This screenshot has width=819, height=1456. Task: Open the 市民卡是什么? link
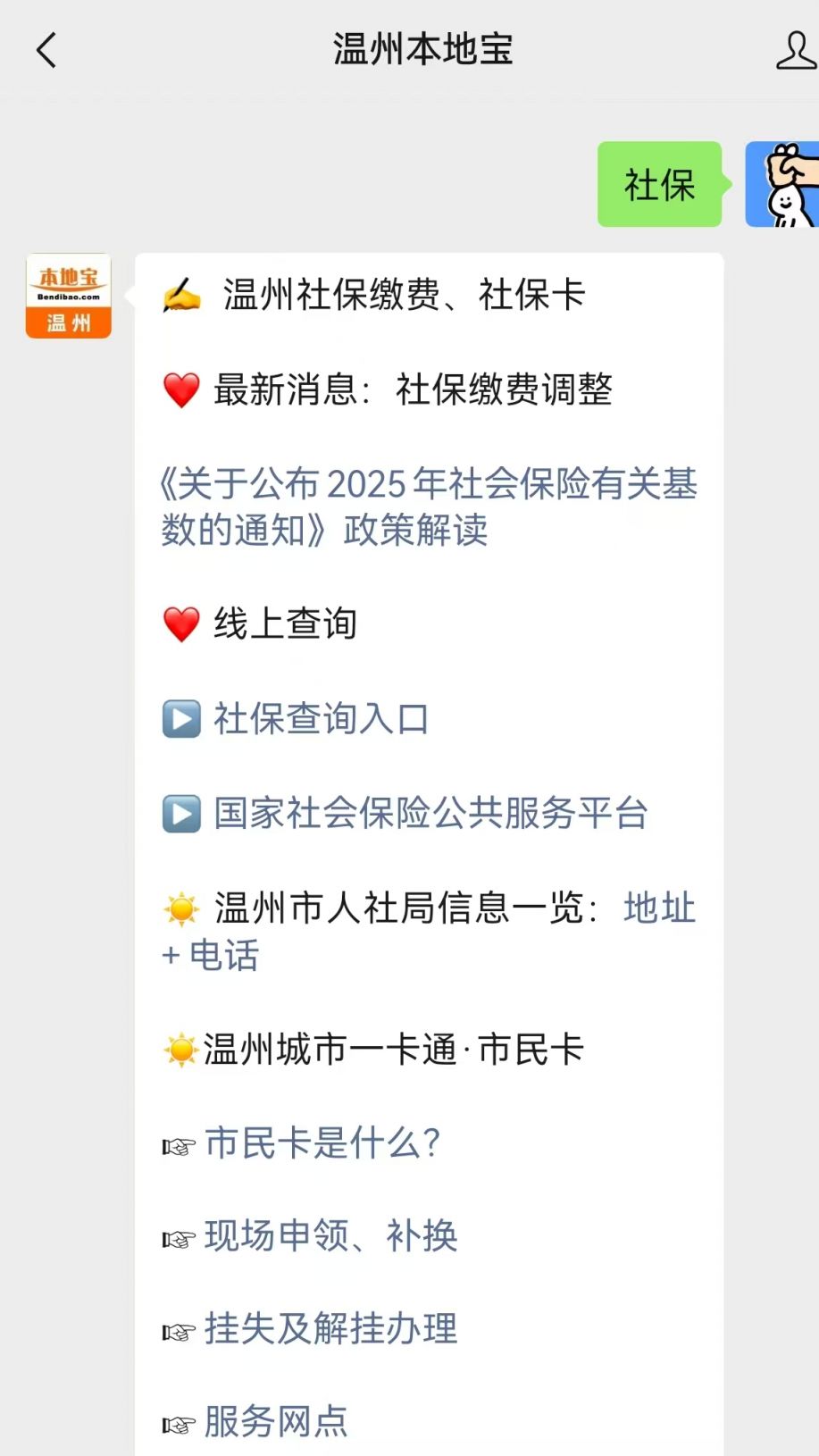tap(322, 1142)
